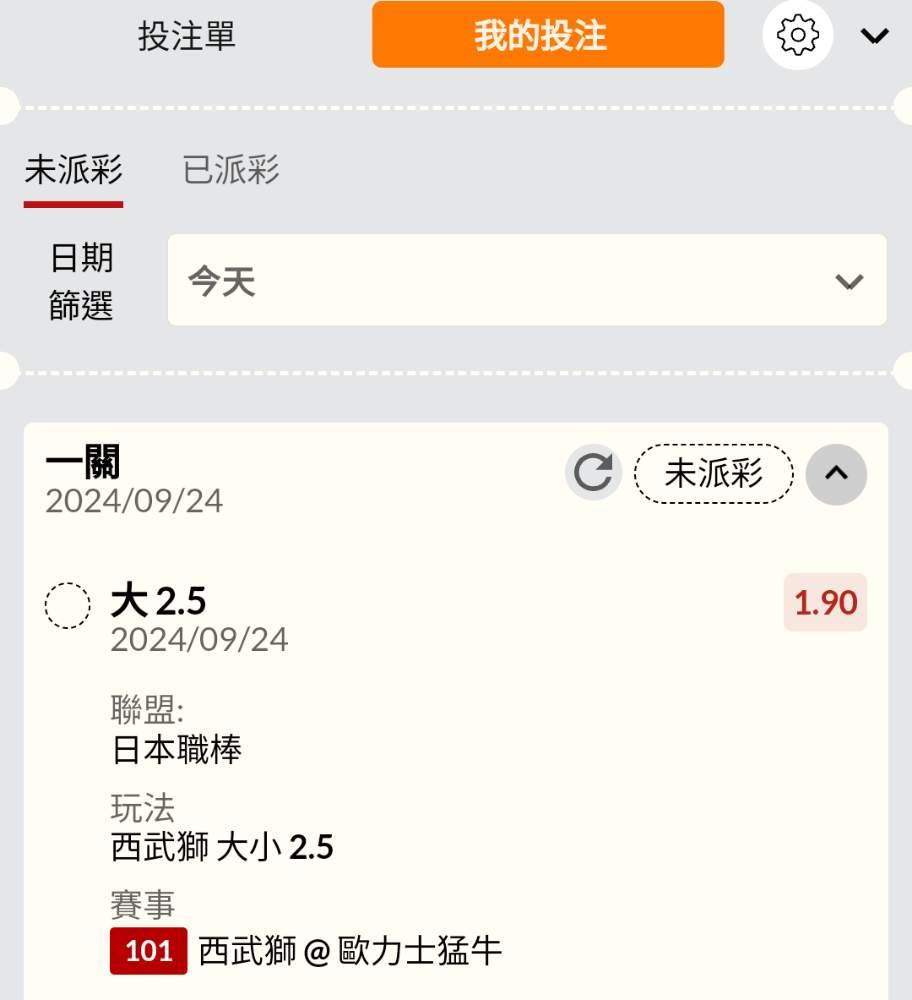This screenshot has width=912, height=1000.
Task: Refresh the 一關 bet status
Action: pyautogui.click(x=593, y=473)
